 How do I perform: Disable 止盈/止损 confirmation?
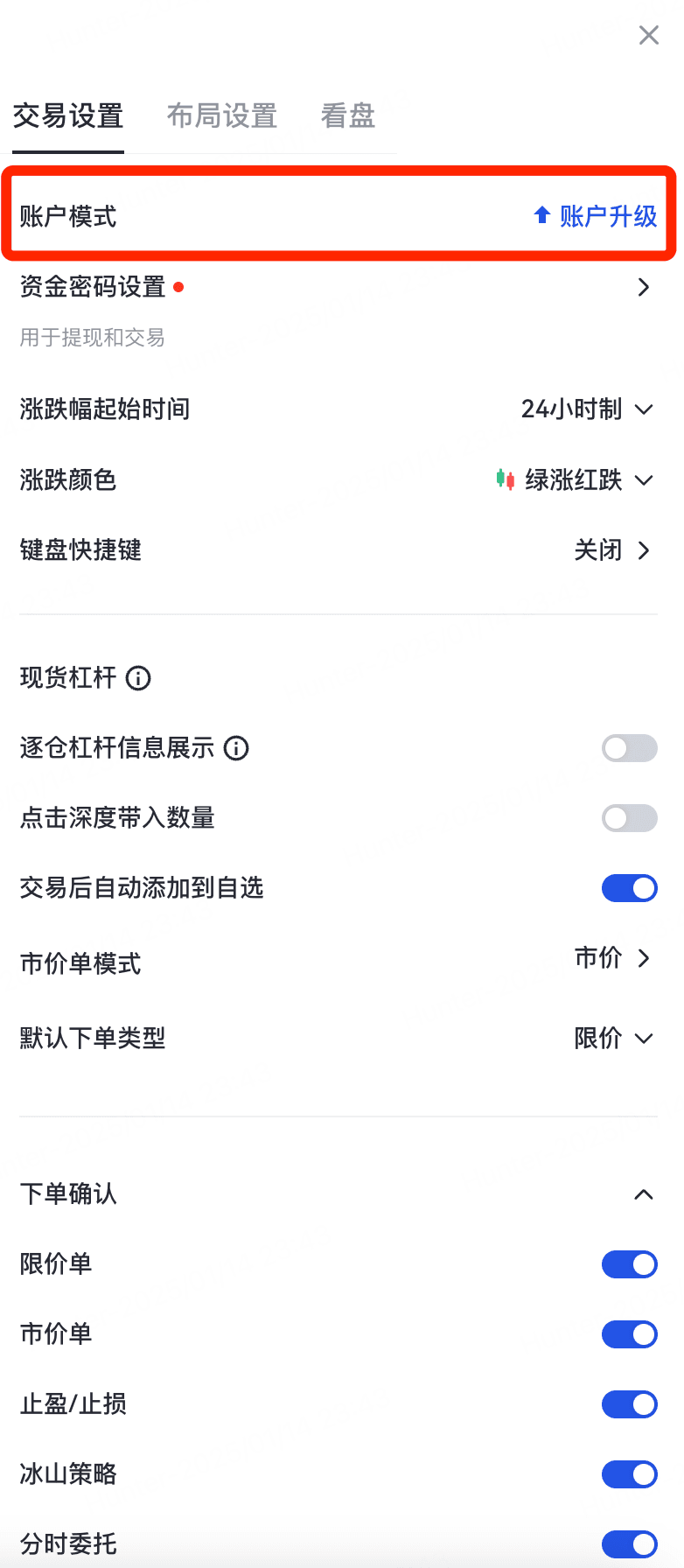629,1404
